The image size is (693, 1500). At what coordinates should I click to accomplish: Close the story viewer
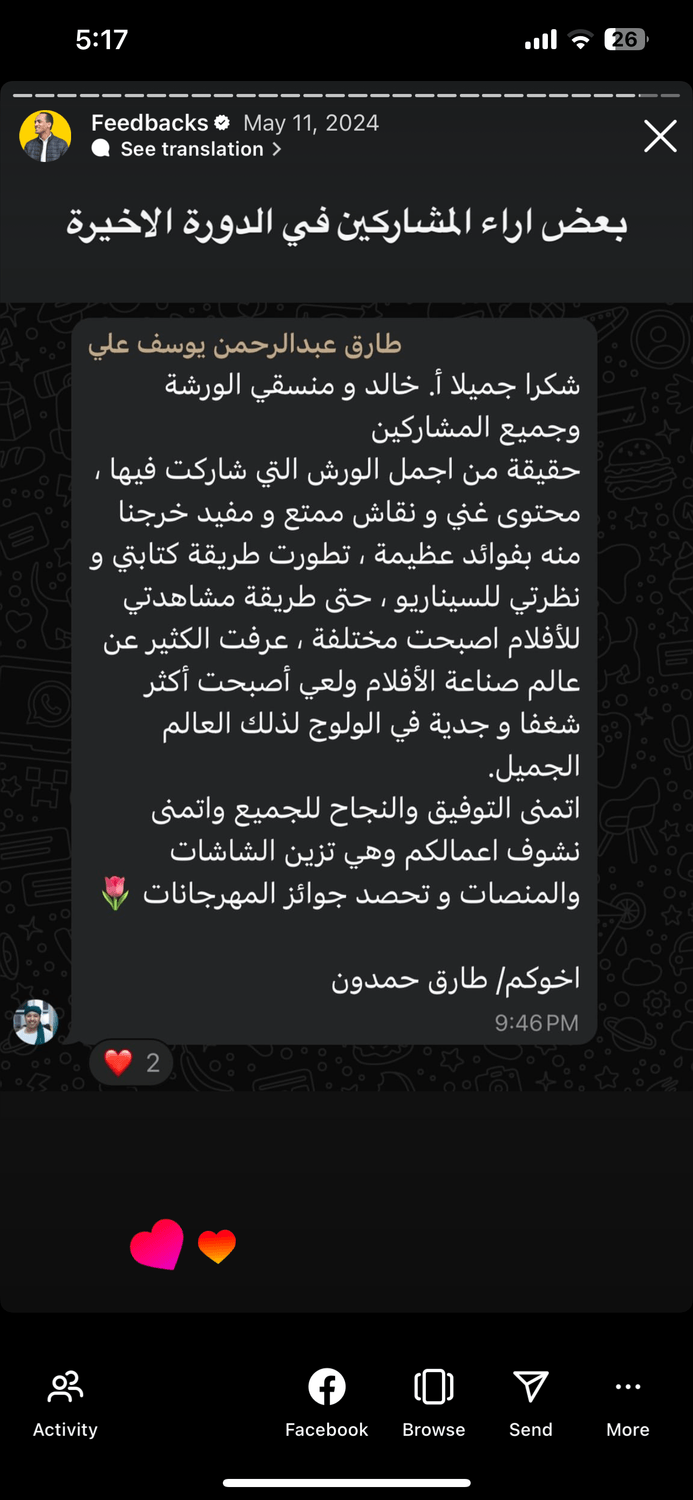pyautogui.click(x=660, y=136)
